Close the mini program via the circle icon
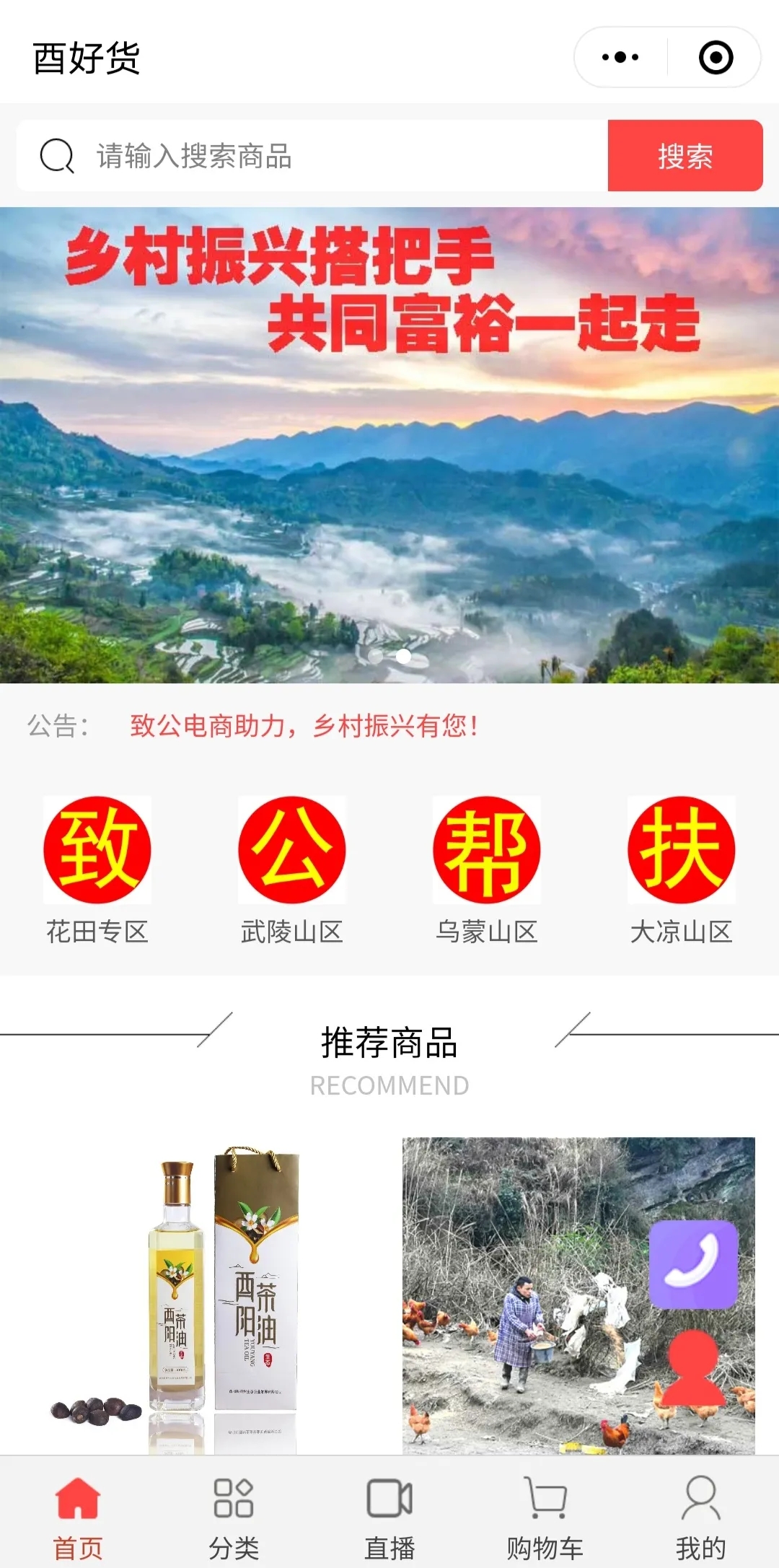779x1568 pixels. coord(716,57)
